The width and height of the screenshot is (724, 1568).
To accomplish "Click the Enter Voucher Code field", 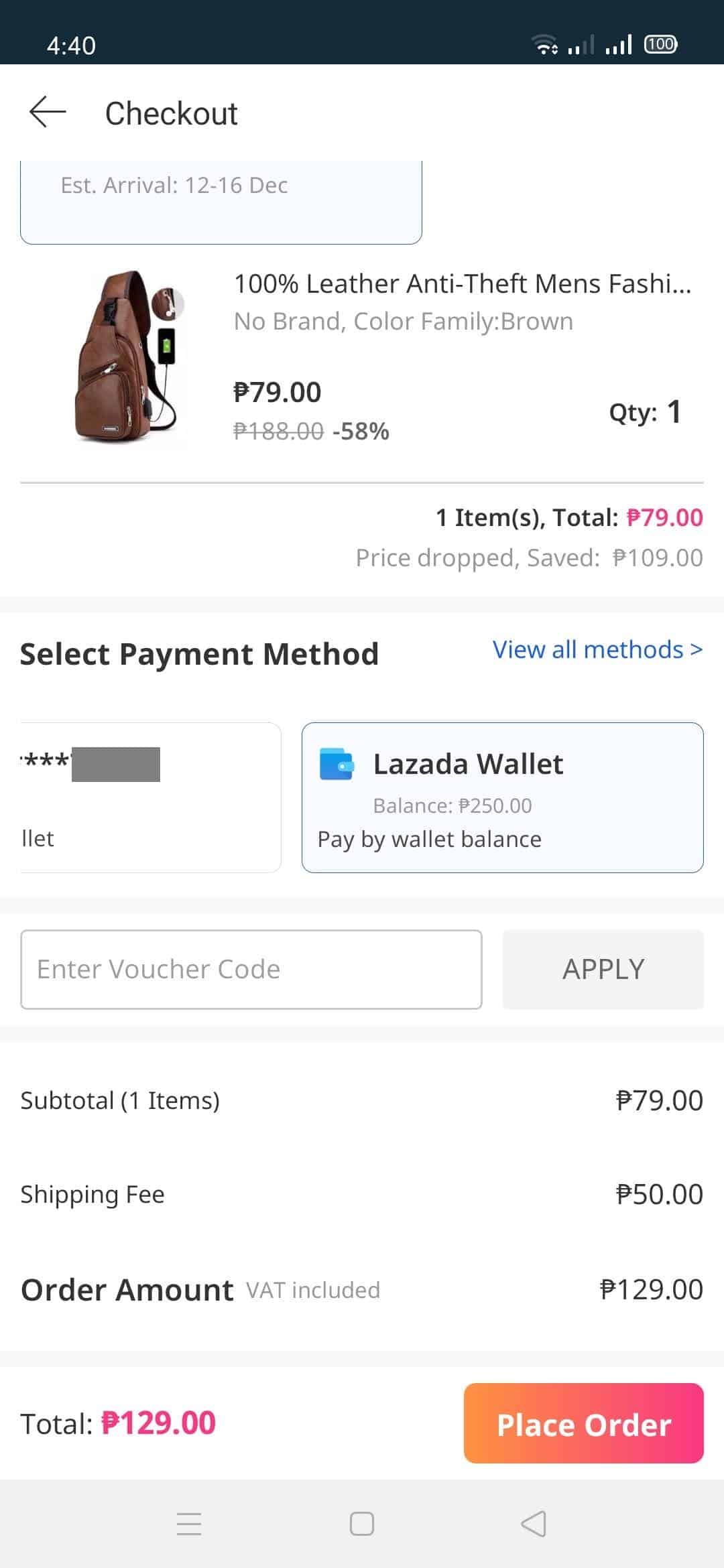I will tap(251, 968).
